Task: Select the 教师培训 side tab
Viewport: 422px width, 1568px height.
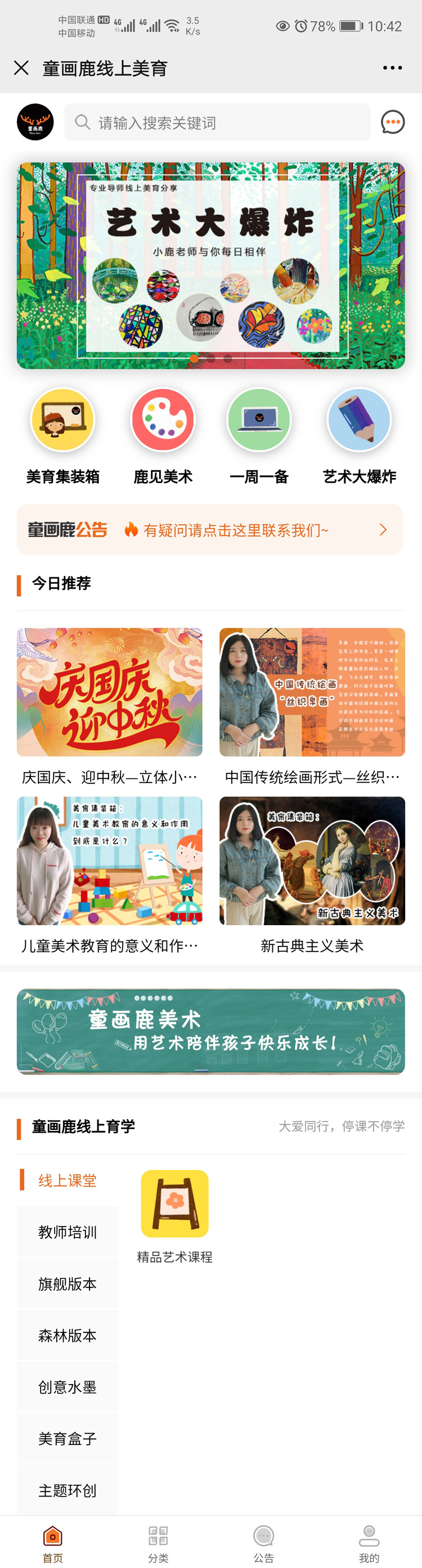Action: [x=68, y=1232]
